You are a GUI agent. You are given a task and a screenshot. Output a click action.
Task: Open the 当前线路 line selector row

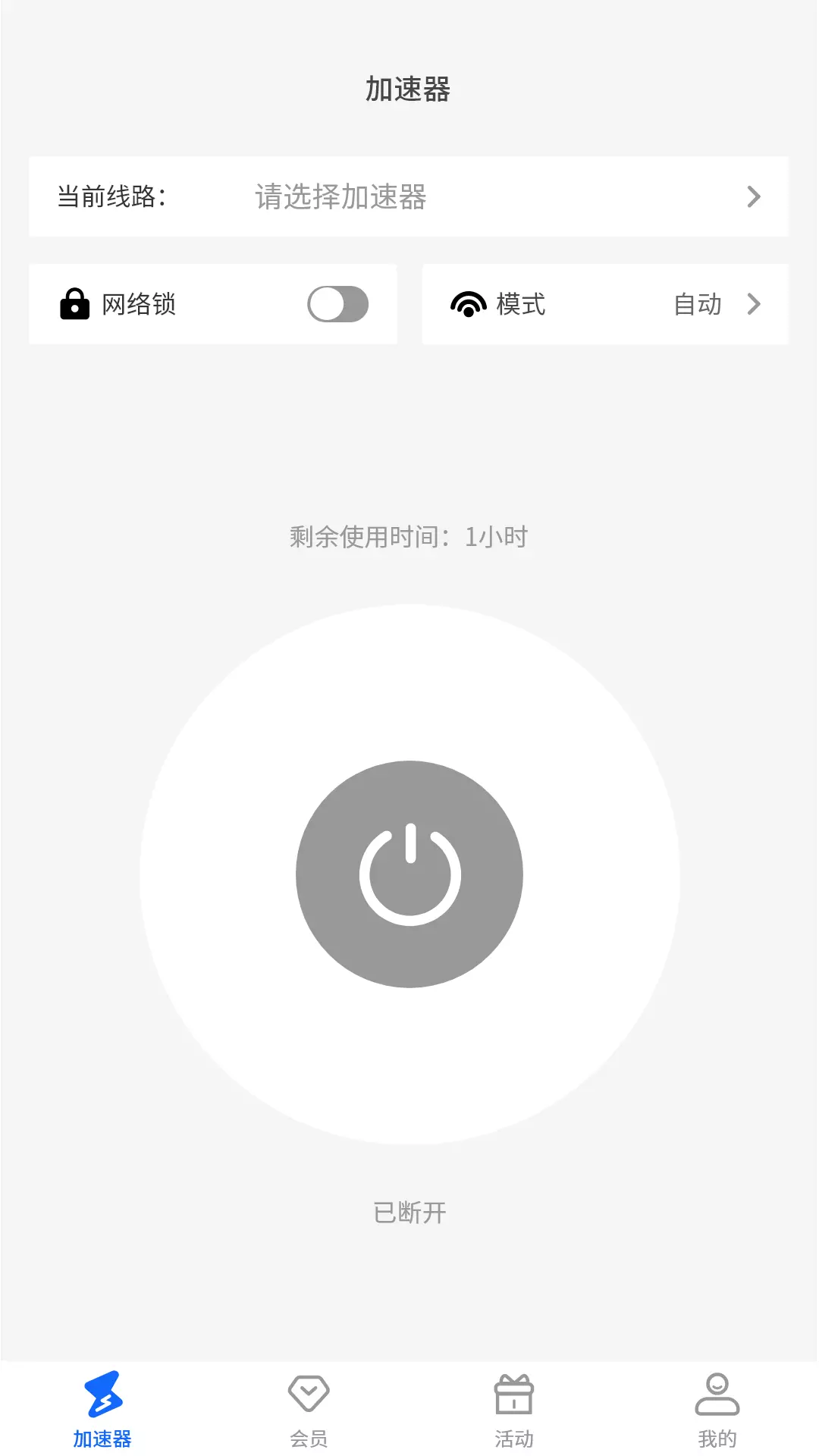pos(409,196)
